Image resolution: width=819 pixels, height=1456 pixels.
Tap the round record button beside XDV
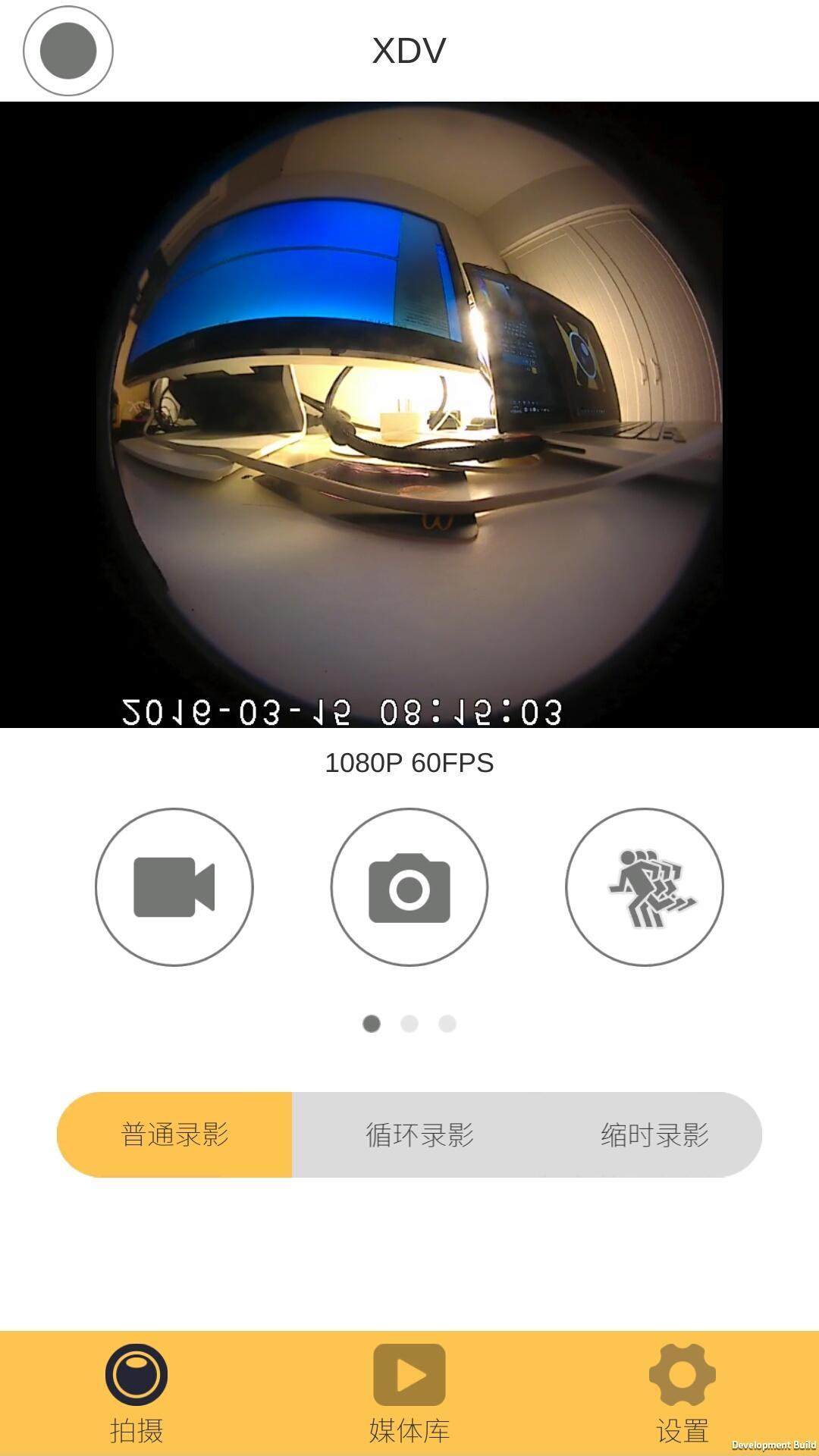68,51
